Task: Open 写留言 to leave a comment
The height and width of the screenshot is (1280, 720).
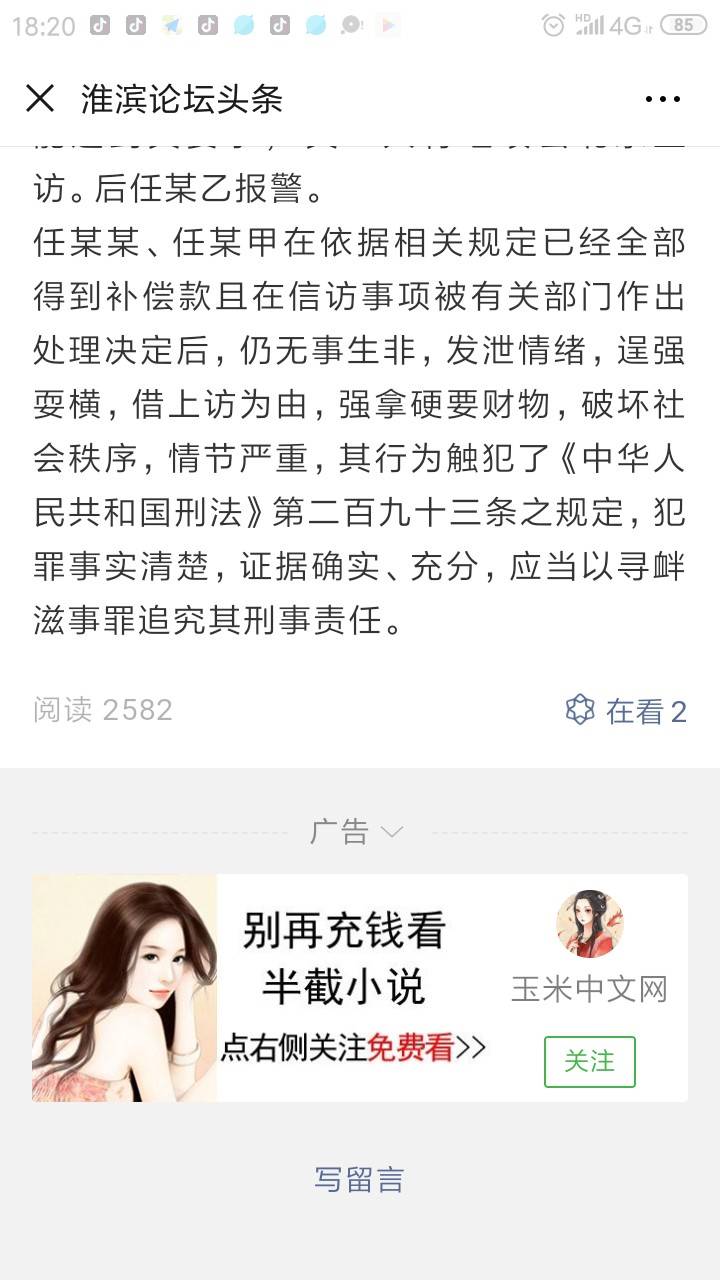Action: pos(359,1179)
